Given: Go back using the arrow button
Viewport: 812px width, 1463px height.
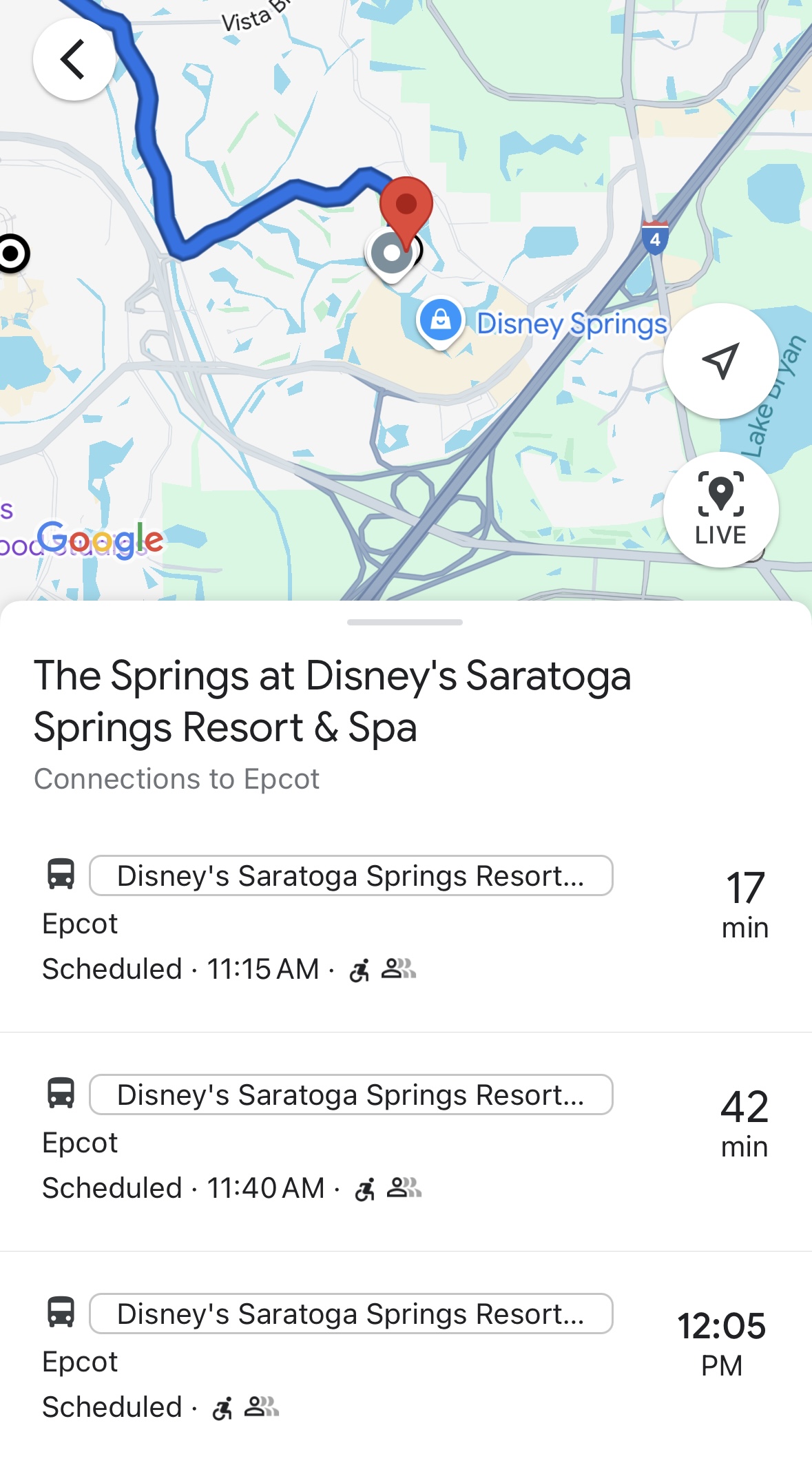Looking at the screenshot, I should click(74, 59).
